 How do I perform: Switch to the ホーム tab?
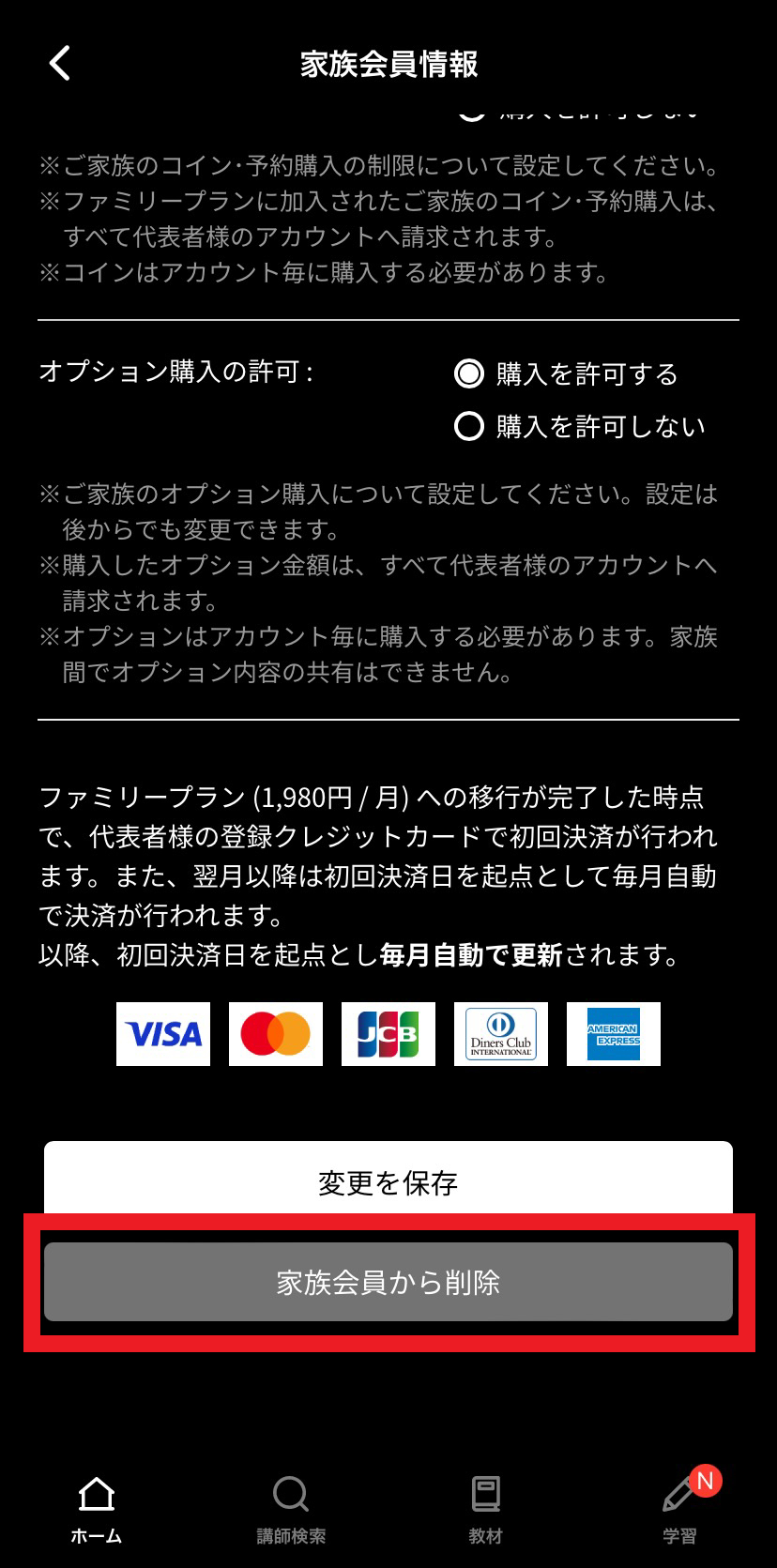coord(97,1510)
